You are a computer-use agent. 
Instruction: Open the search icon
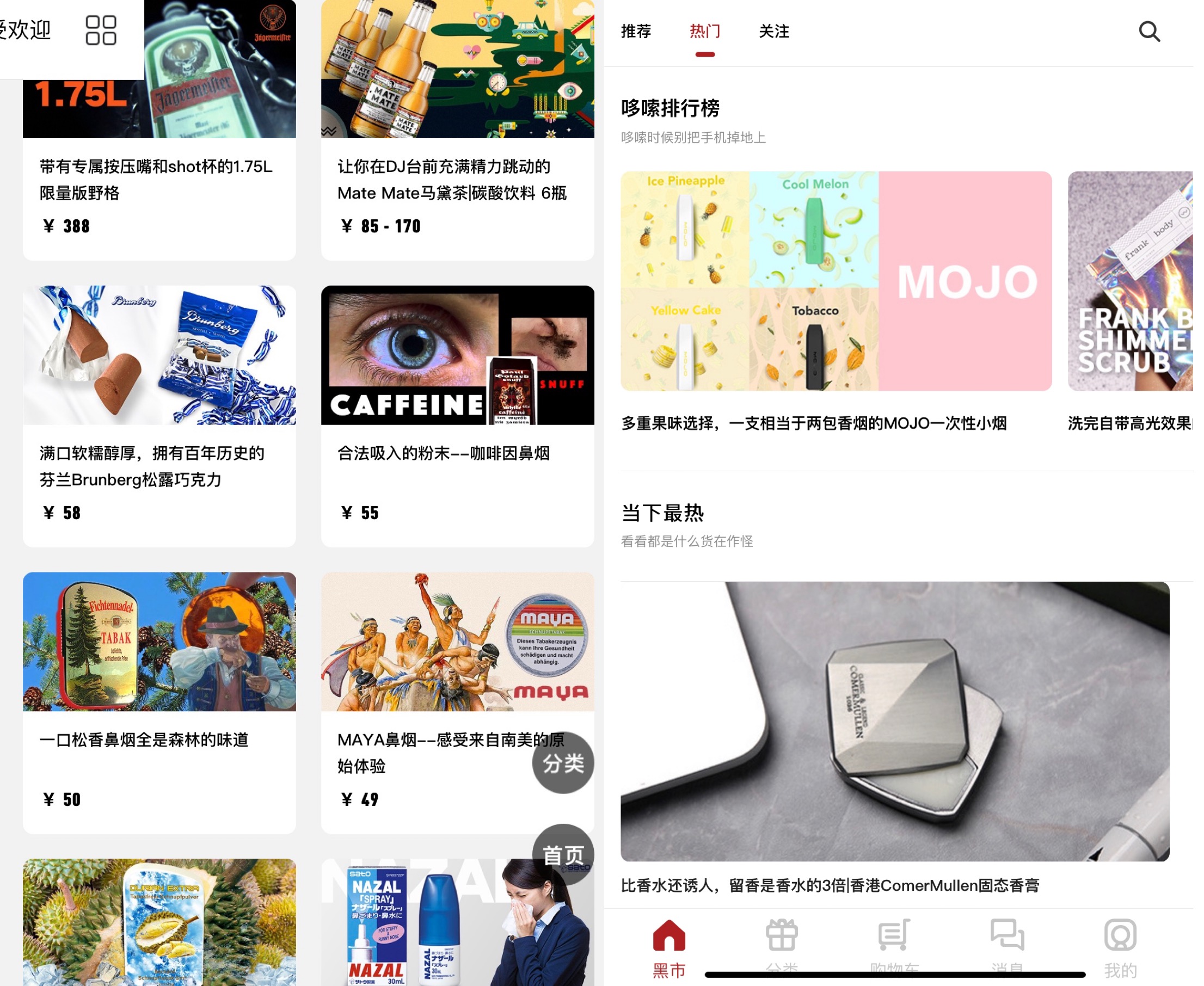click(x=1149, y=31)
